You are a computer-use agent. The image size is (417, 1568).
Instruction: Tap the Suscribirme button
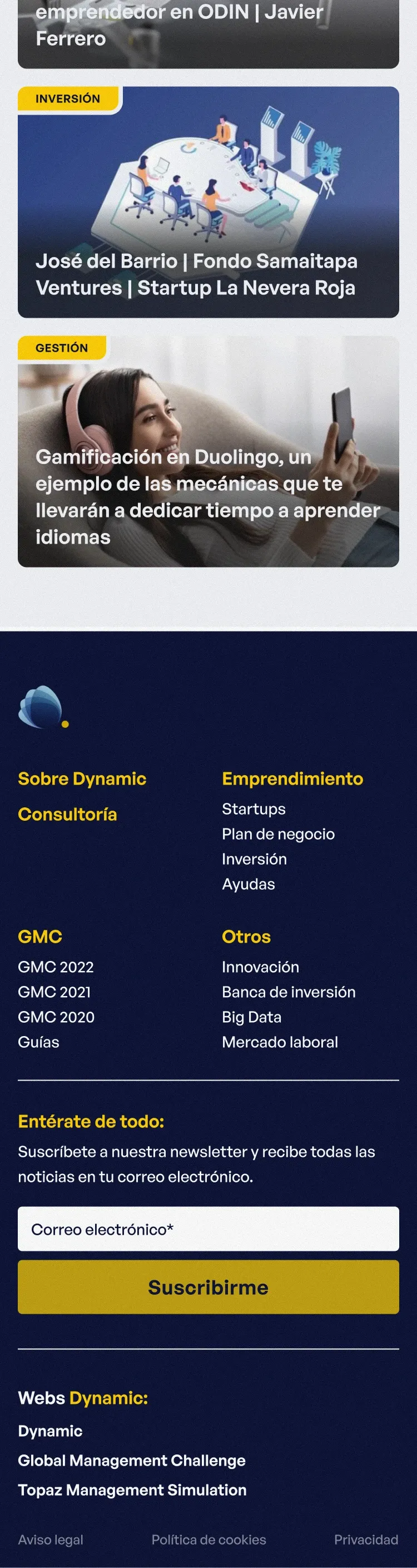pos(208,1288)
